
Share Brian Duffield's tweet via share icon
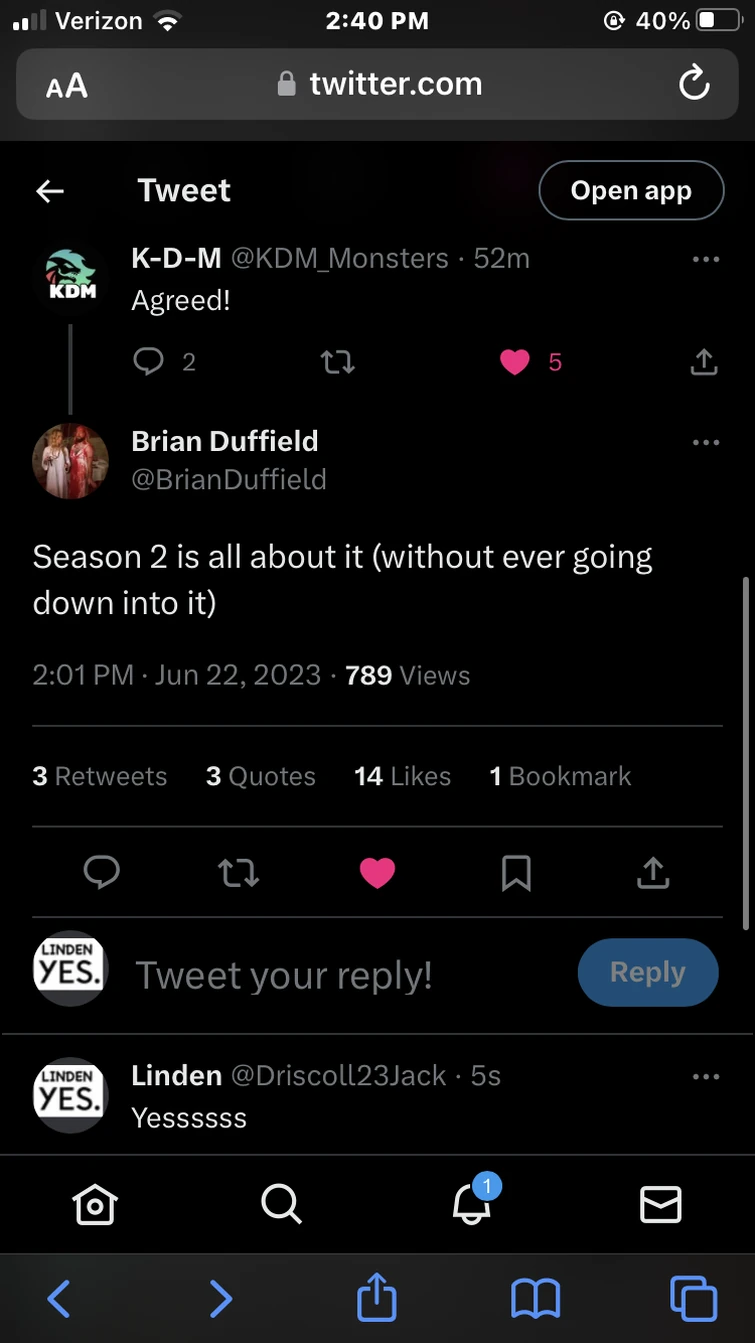(653, 873)
